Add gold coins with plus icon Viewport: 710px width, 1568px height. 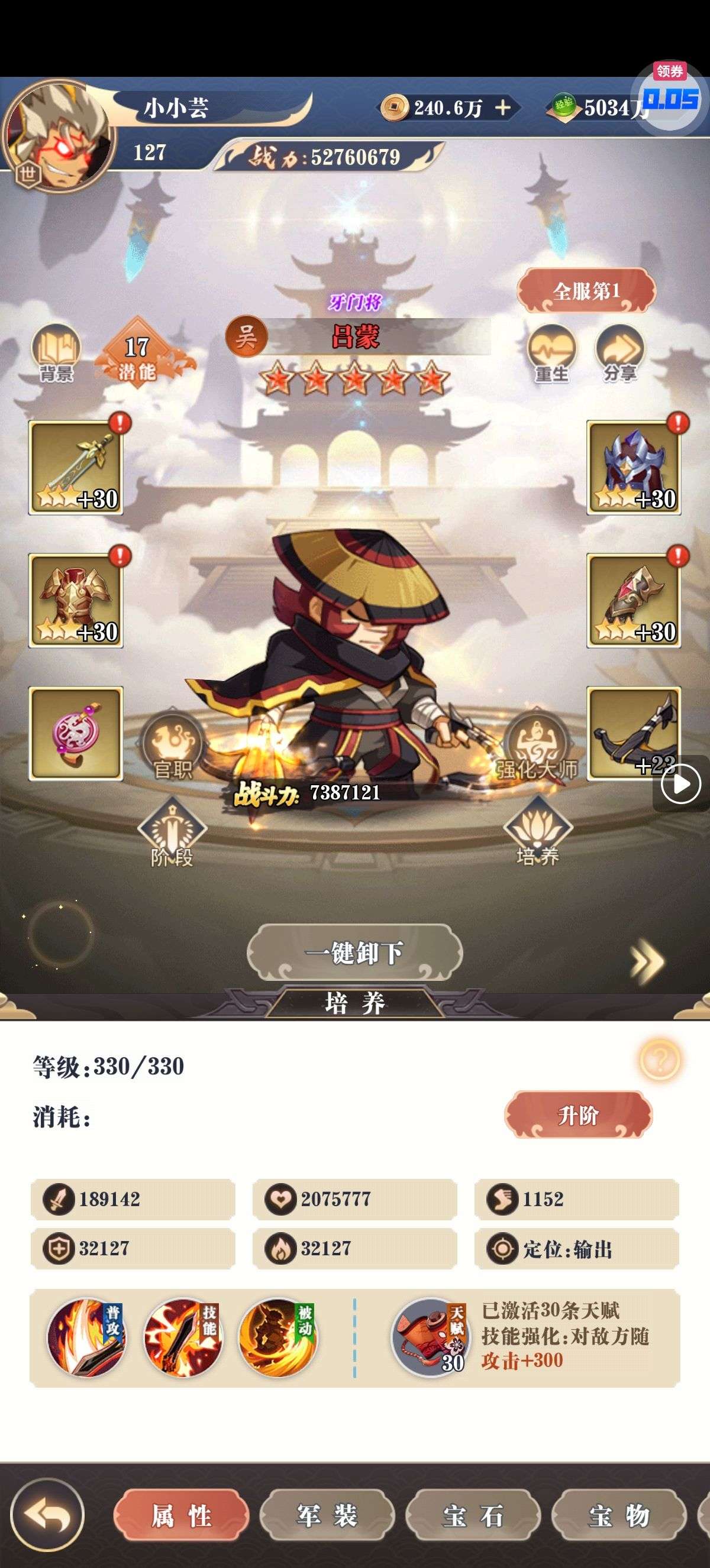point(503,108)
